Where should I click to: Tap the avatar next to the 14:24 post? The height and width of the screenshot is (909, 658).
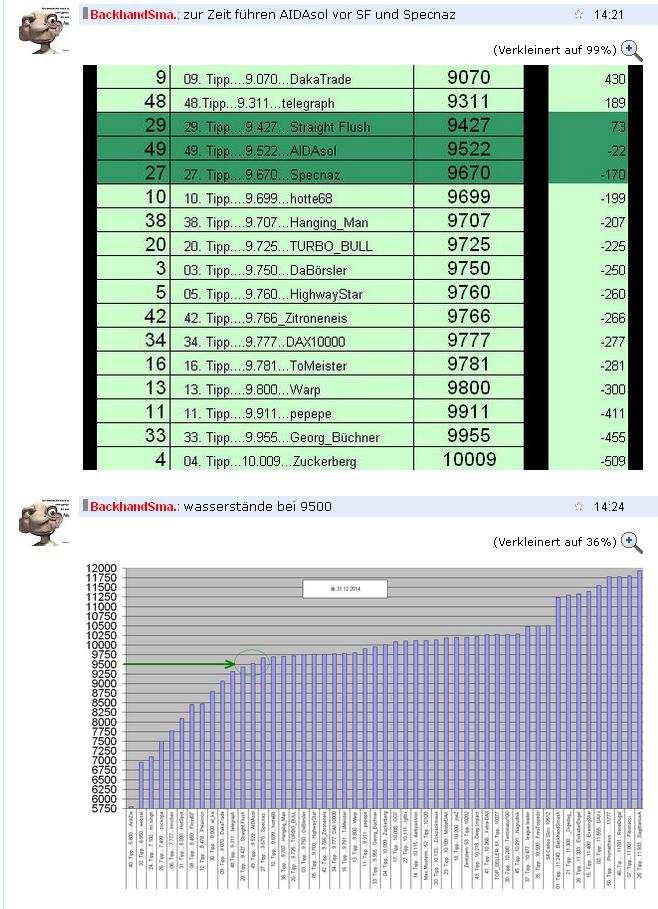pyautogui.click(x=44, y=521)
